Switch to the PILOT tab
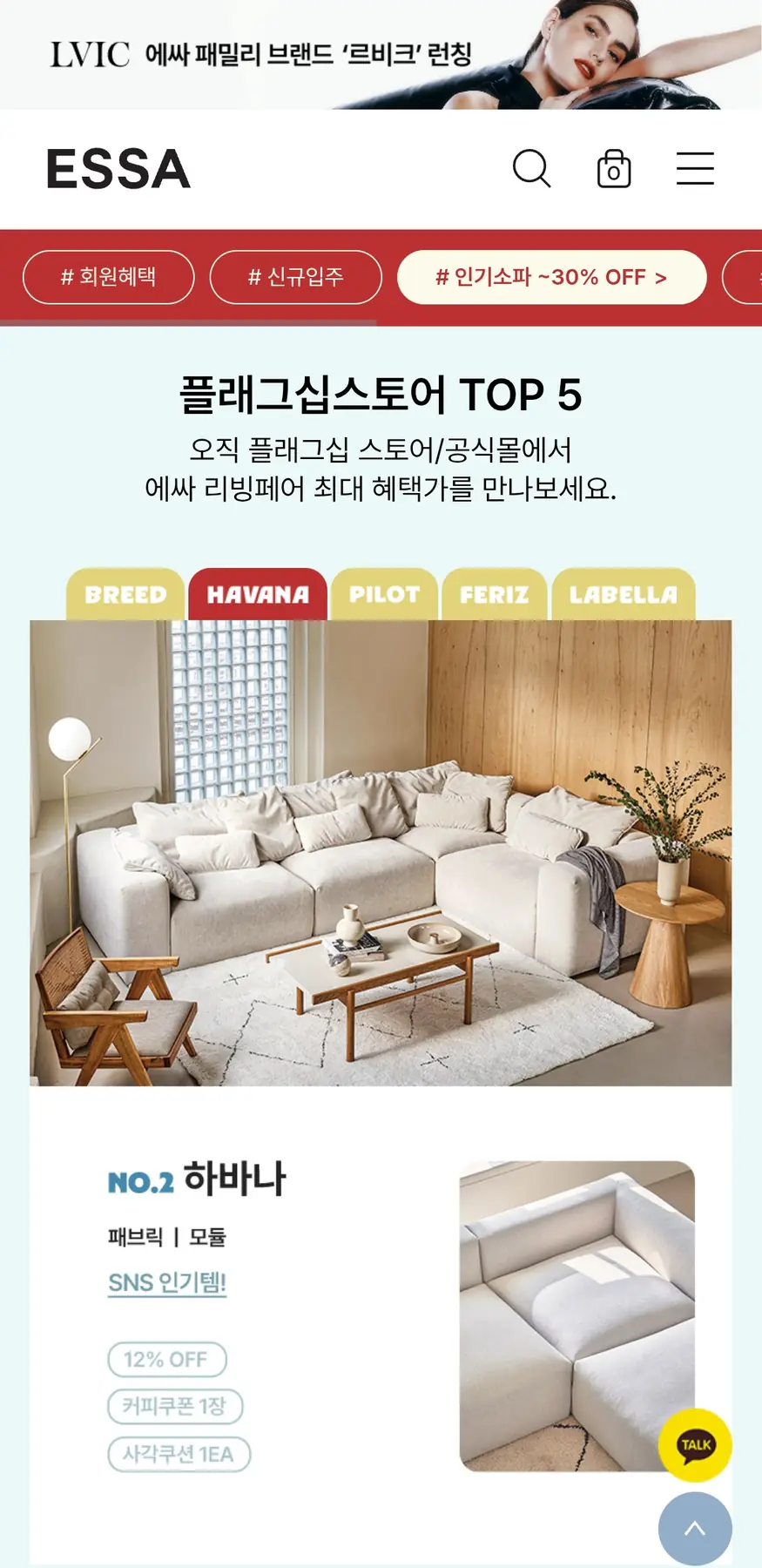Image resolution: width=762 pixels, height=1568 pixels. tap(384, 595)
